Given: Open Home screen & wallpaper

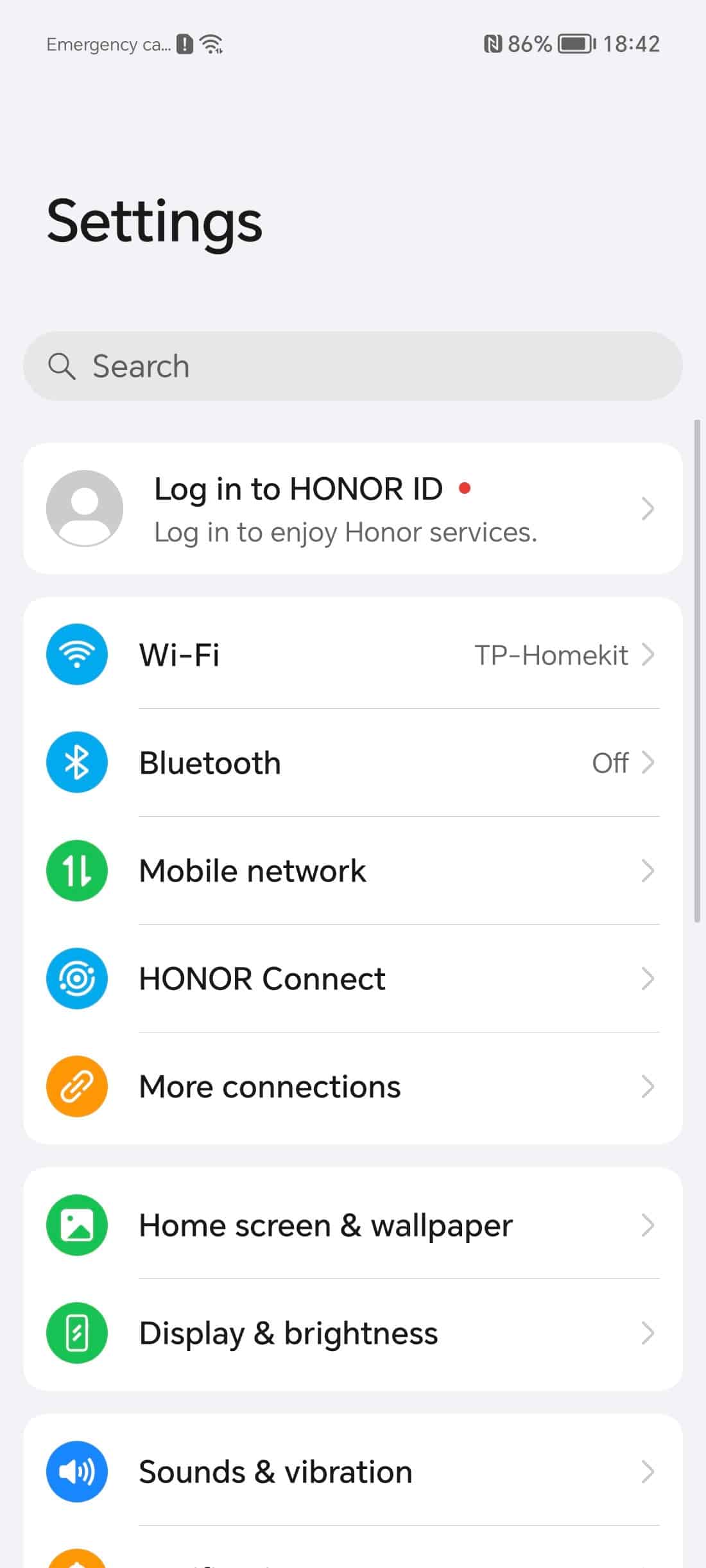Looking at the screenshot, I should point(353,1225).
